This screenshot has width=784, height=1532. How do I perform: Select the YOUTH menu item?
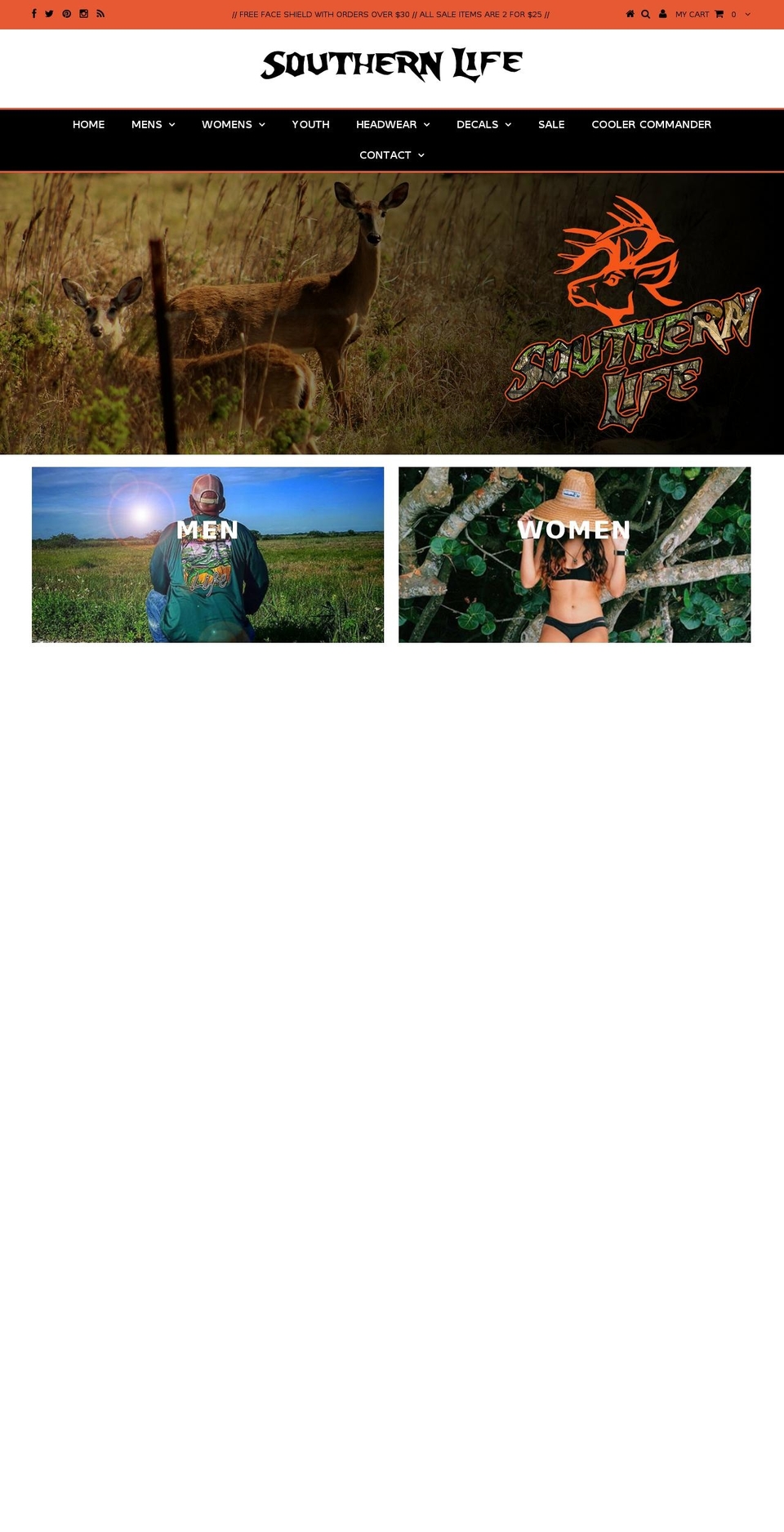click(310, 124)
